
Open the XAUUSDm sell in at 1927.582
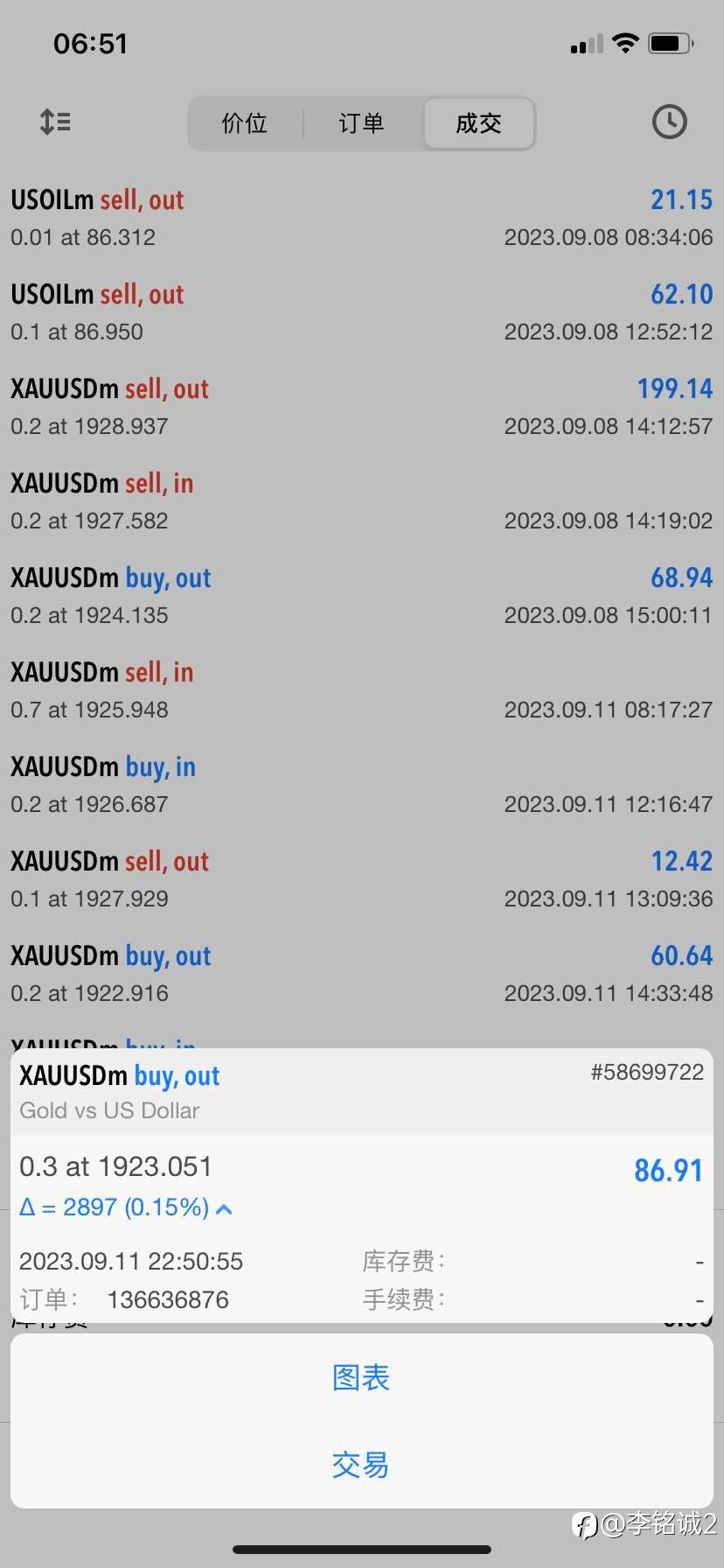(x=362, y=500)
